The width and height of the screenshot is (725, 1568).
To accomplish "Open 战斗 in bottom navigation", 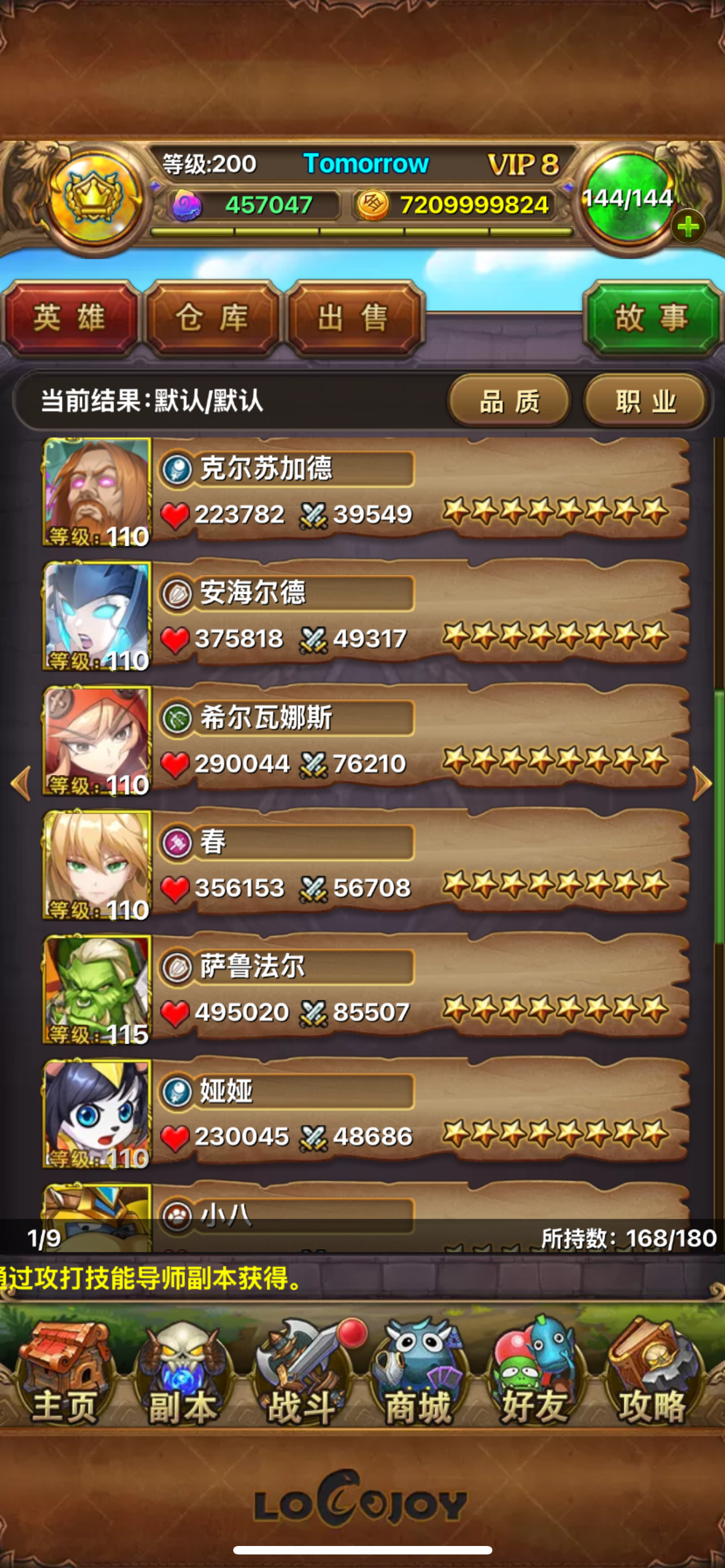I will click(x=302, y=1377).
